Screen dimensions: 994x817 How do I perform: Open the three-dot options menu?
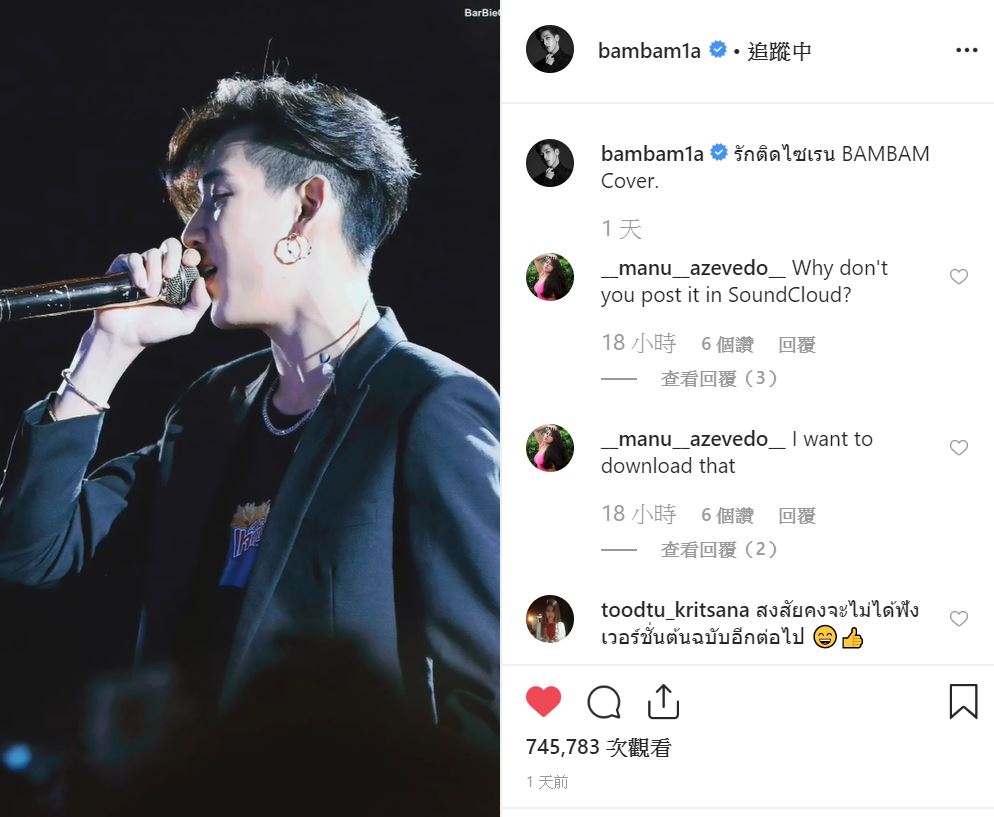[966, 50]
